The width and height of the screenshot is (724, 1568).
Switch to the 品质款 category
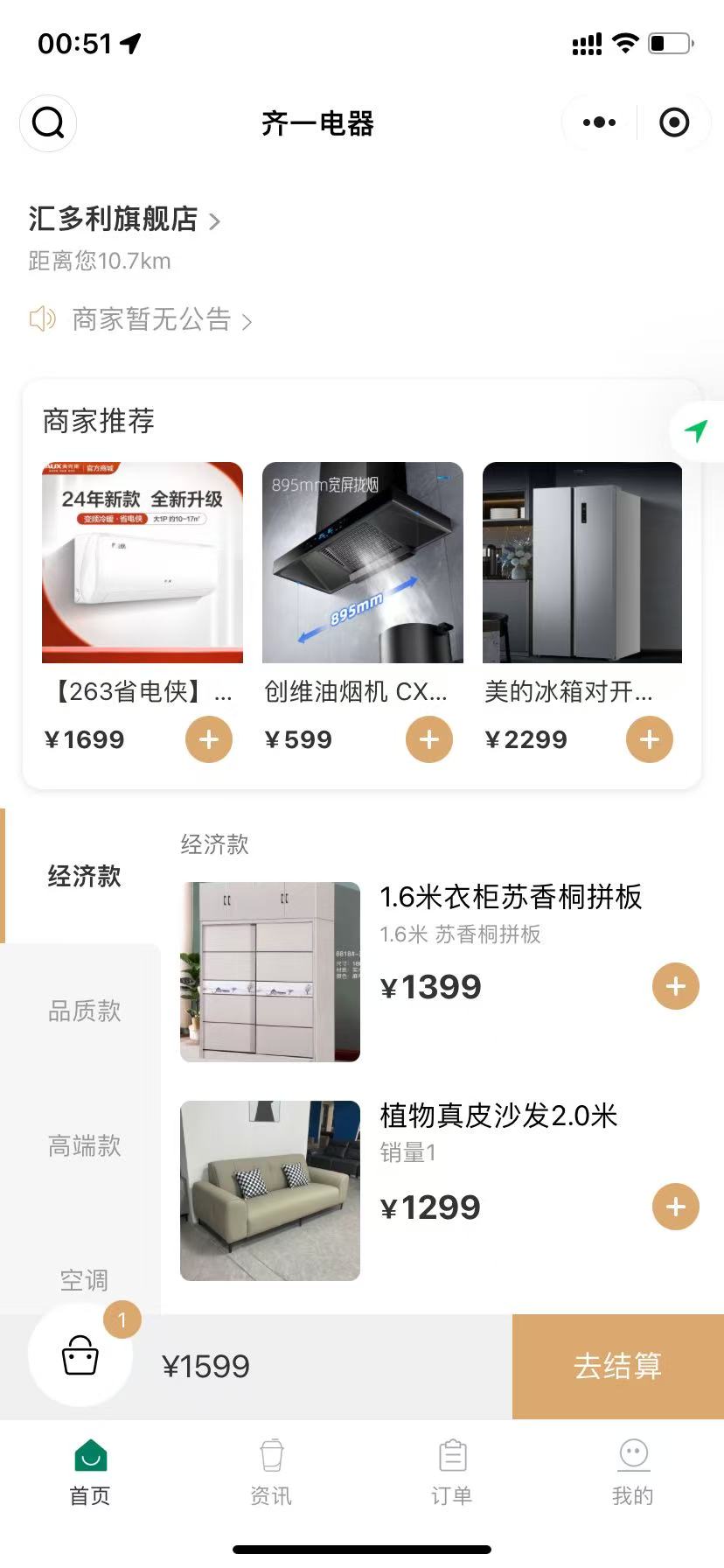pos(84,1011)
